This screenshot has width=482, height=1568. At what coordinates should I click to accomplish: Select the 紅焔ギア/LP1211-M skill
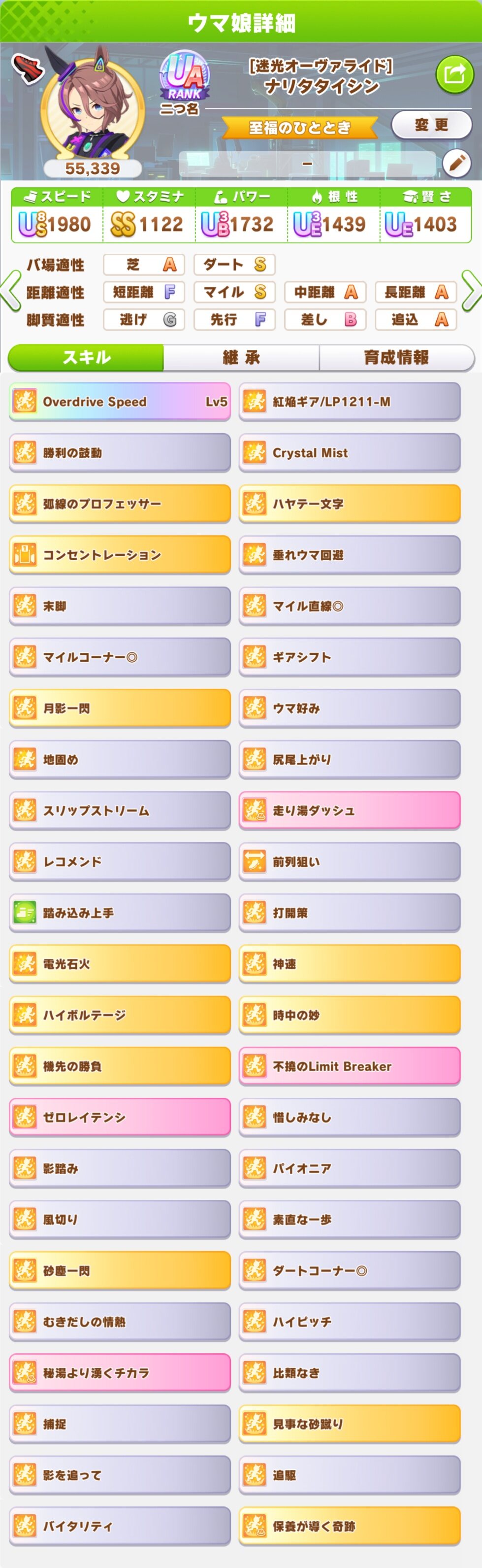coord(350,402)
